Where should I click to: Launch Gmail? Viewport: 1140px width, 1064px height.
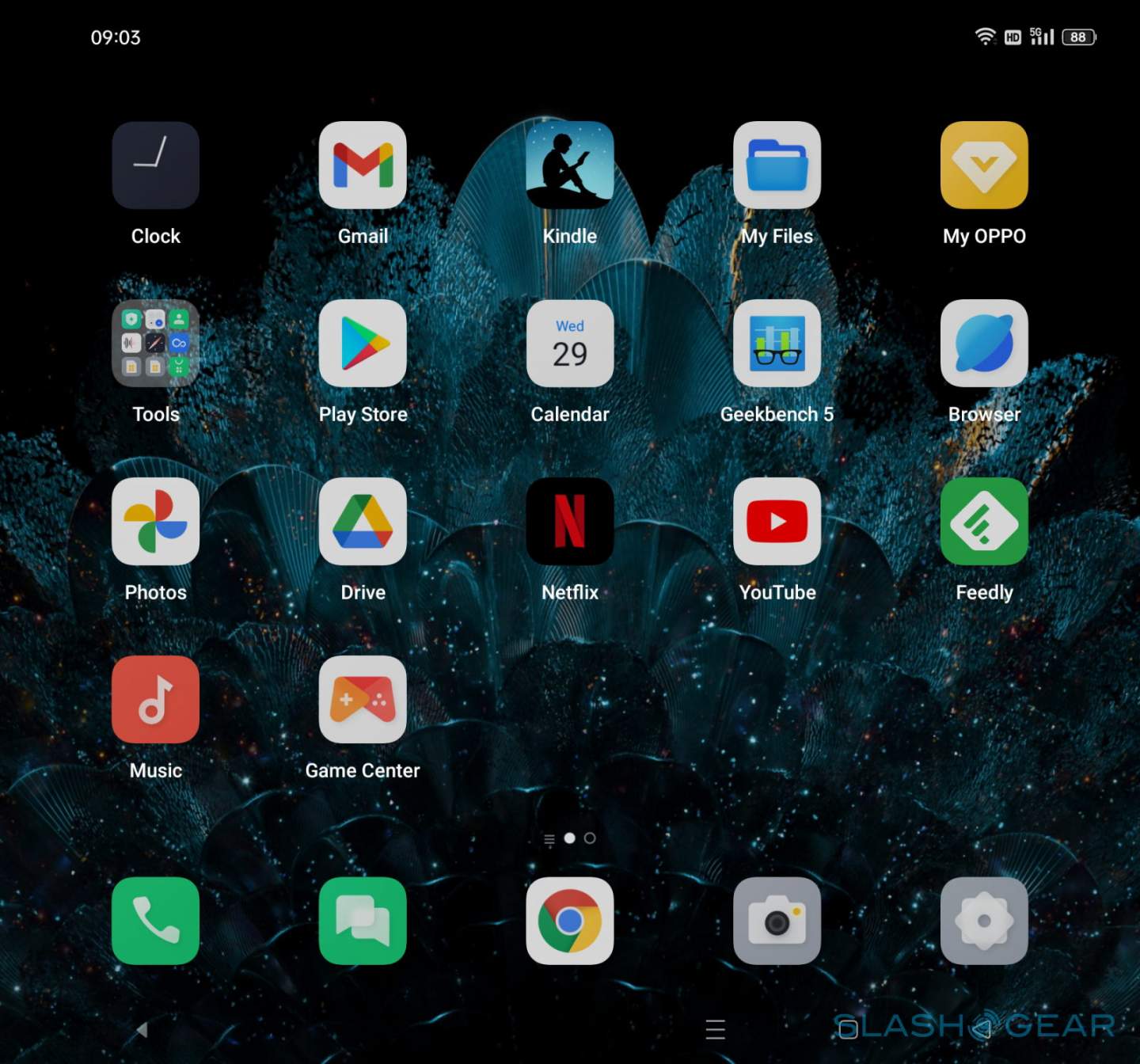[363, 165]
